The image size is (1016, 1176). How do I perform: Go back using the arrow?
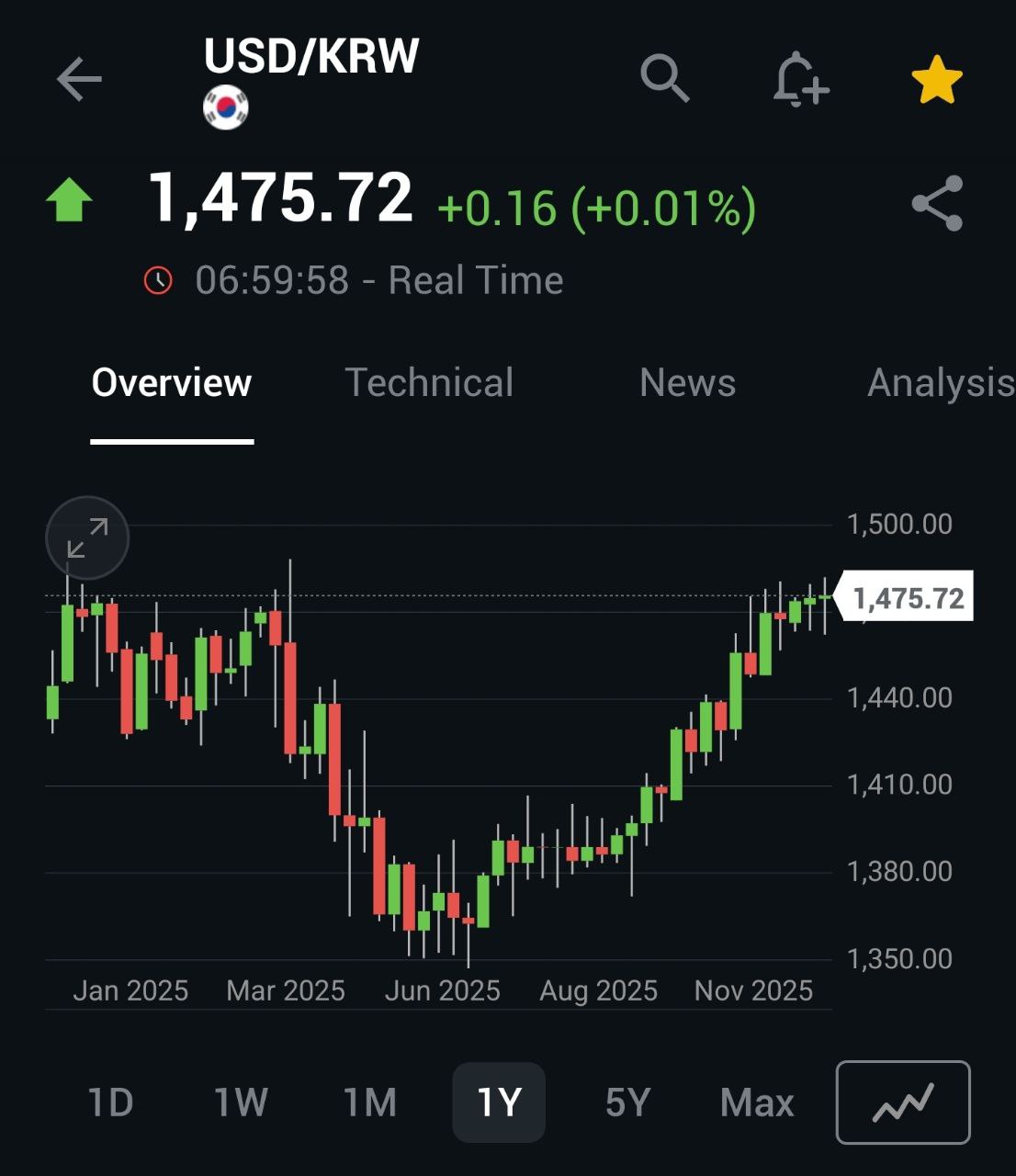point(79,79)
